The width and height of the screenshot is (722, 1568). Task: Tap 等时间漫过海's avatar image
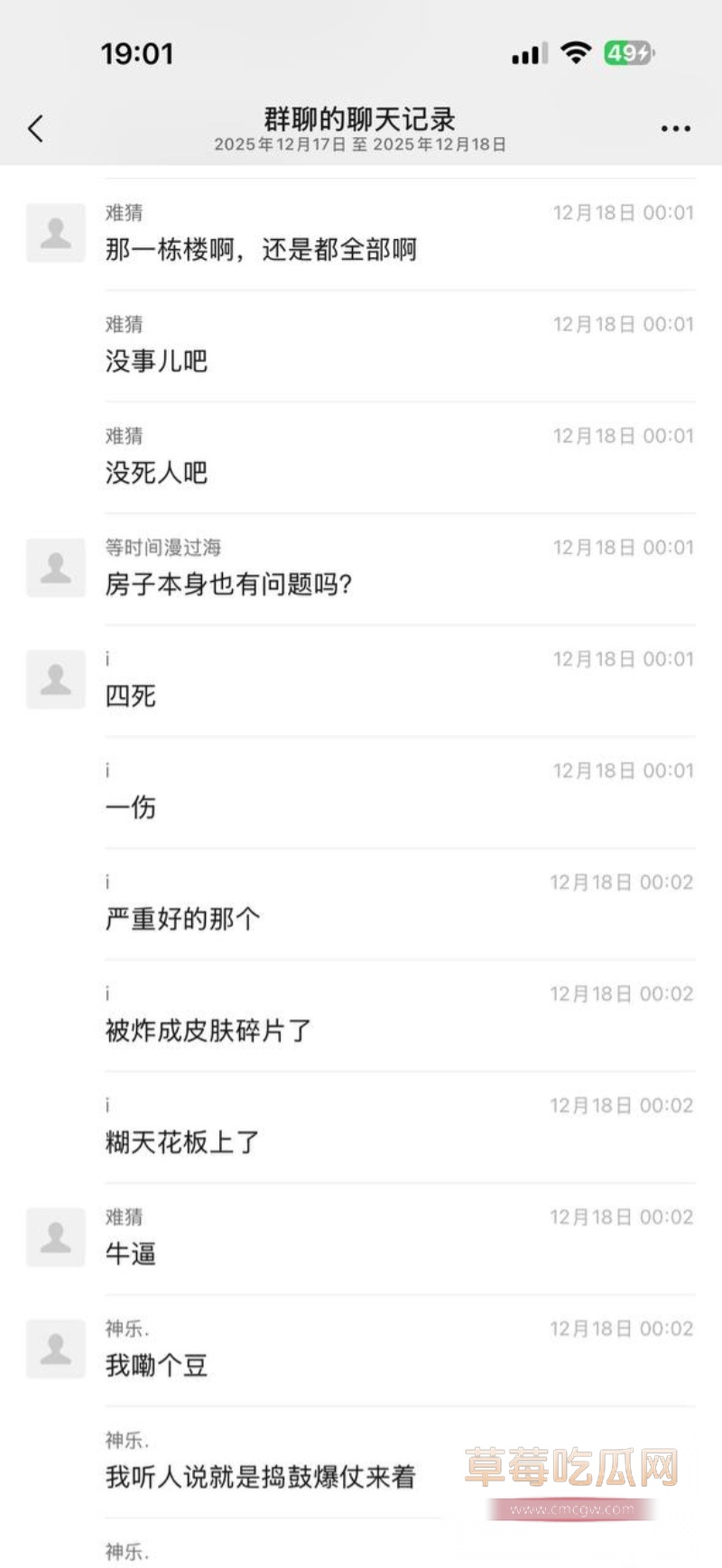[55, 568]
